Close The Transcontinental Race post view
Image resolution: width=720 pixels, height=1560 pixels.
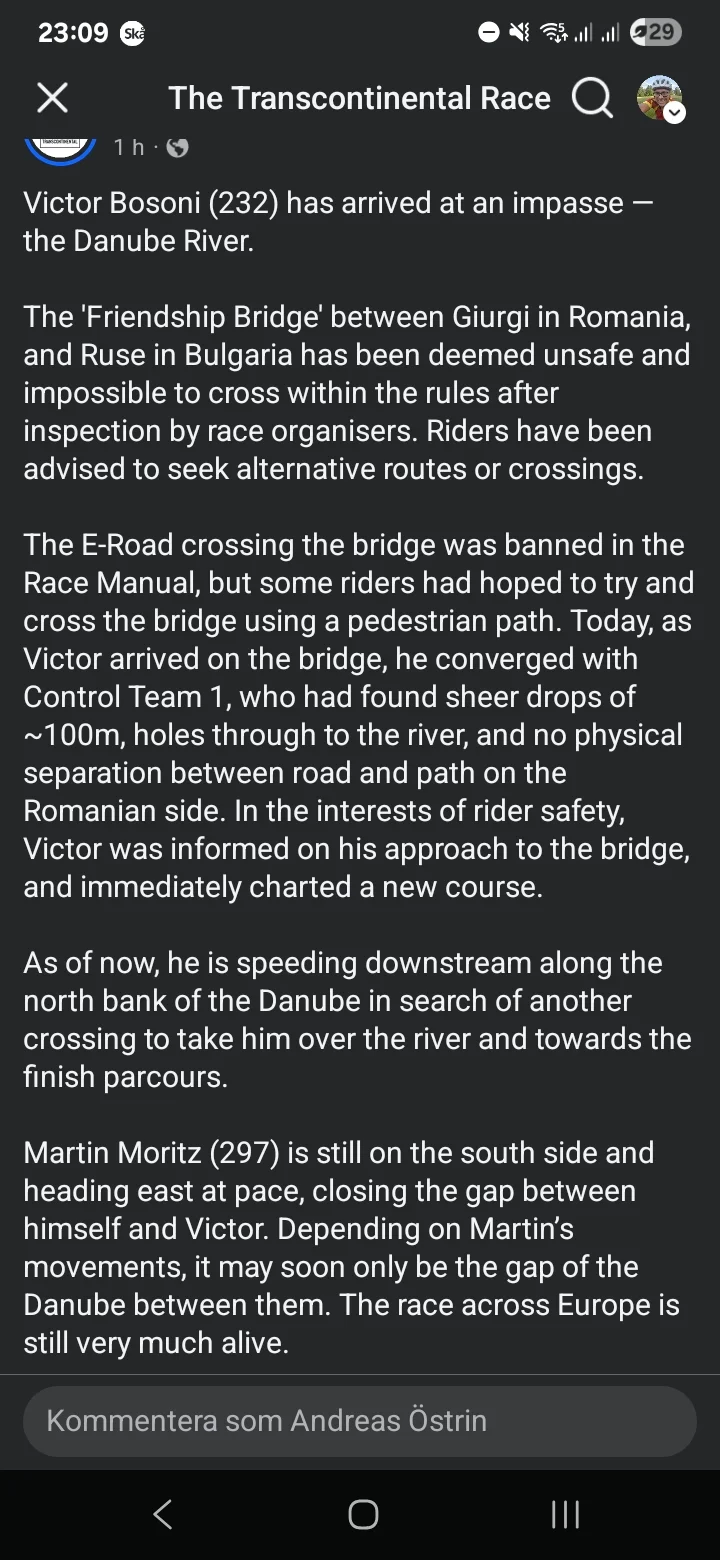click(x=52, y=98)
